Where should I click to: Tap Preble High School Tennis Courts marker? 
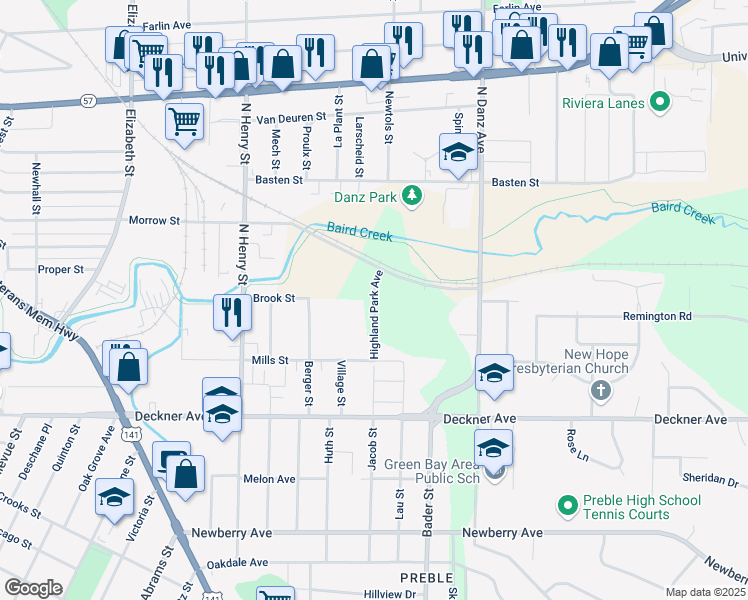click(x=568, y=506)
